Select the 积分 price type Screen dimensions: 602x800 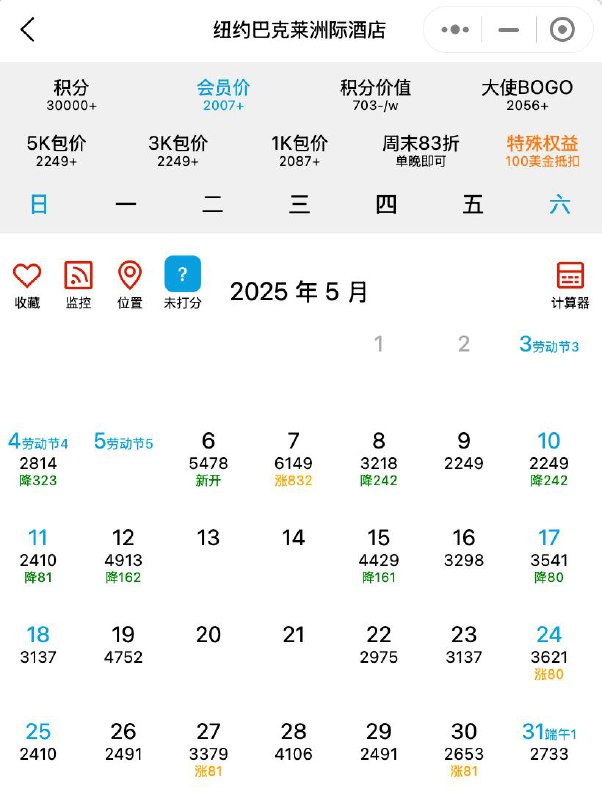[x=71, y=95]
